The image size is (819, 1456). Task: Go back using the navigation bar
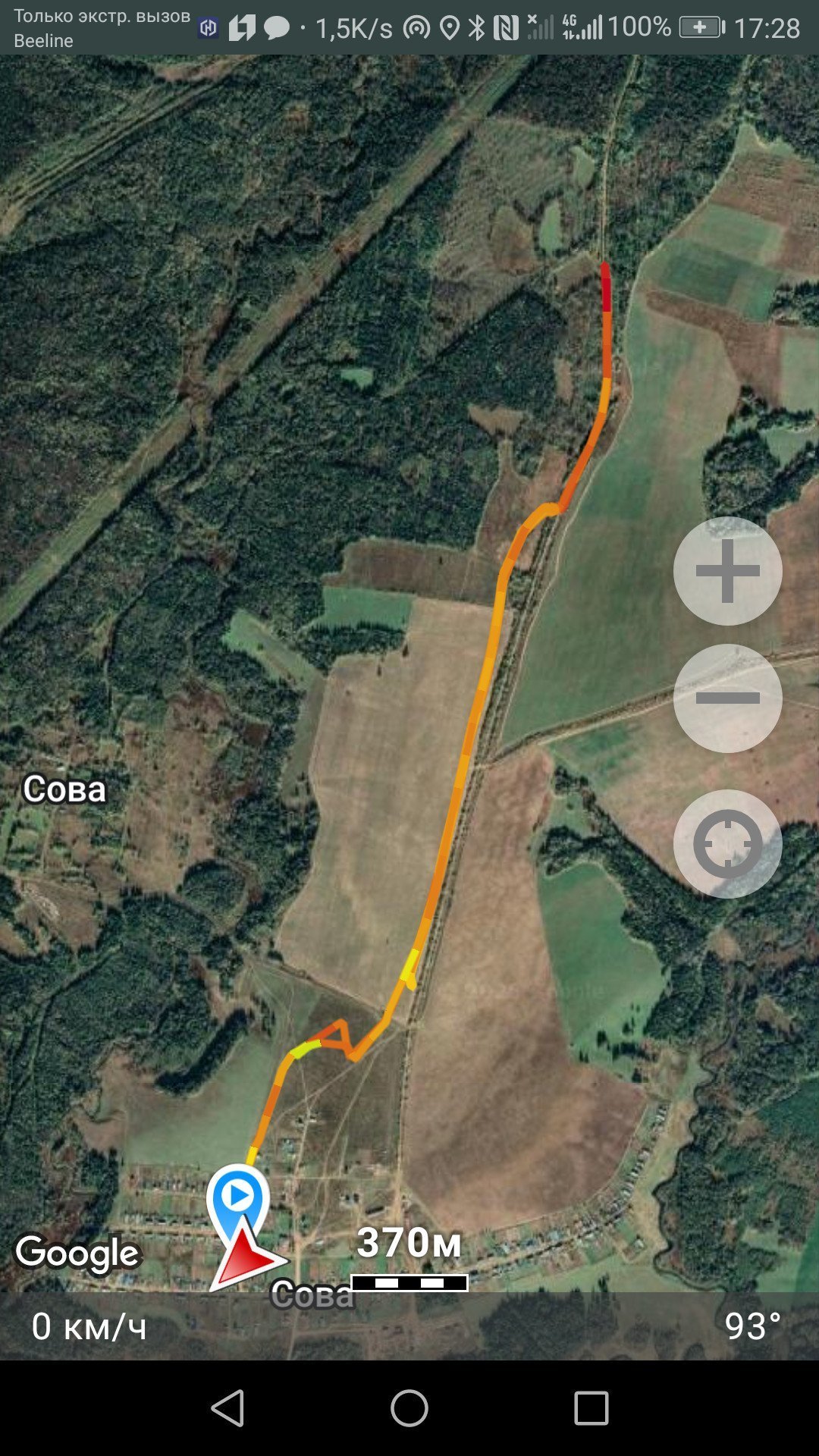click(227, 1408)
